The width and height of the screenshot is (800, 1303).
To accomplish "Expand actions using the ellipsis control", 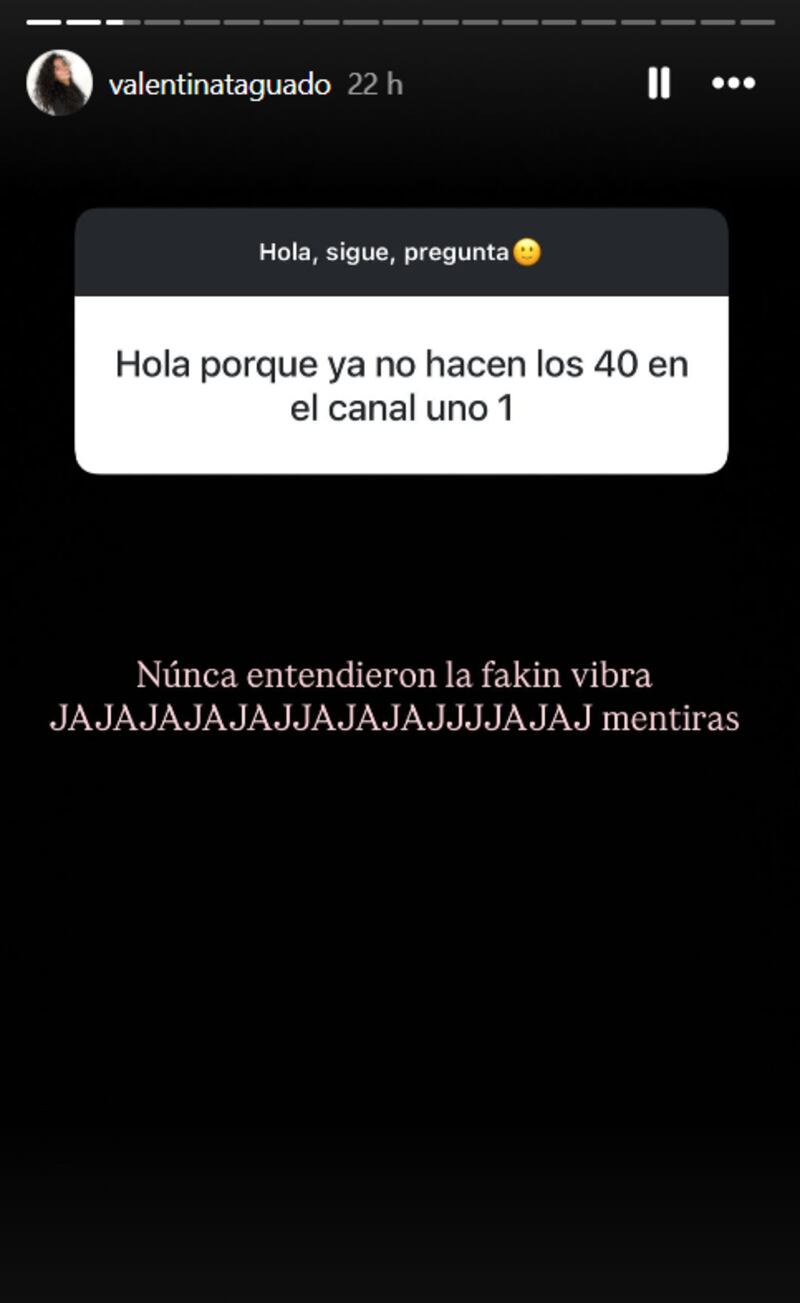I will 733,84.
